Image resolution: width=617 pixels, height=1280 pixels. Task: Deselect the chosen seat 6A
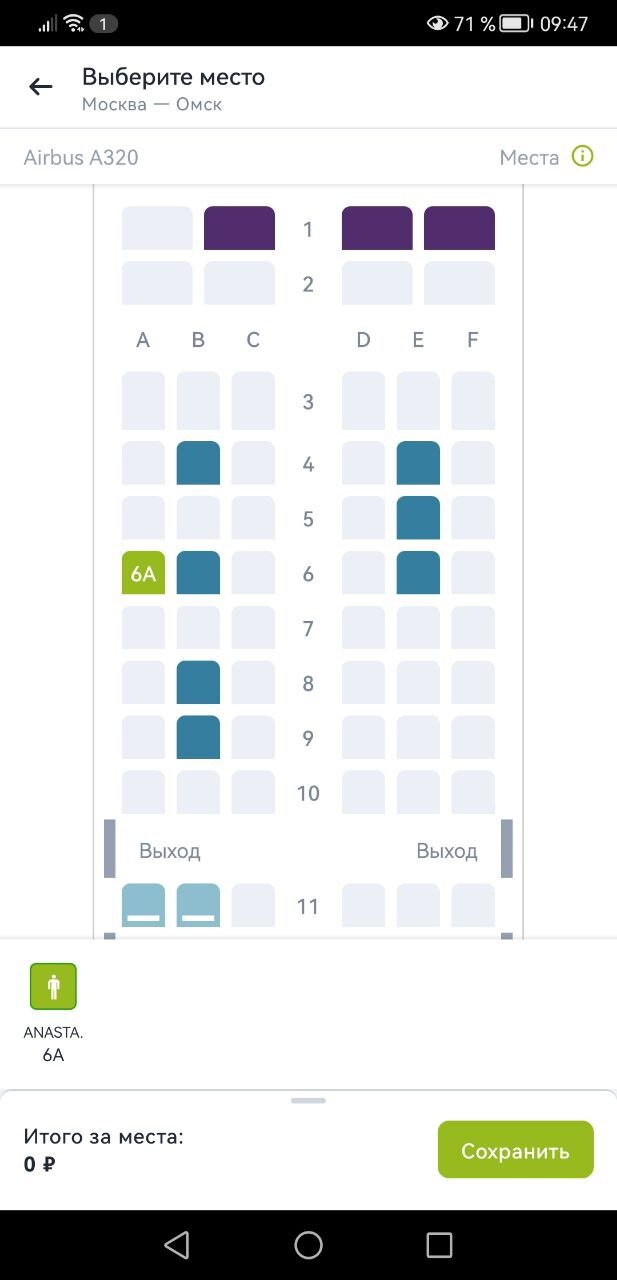pos(143,573)
